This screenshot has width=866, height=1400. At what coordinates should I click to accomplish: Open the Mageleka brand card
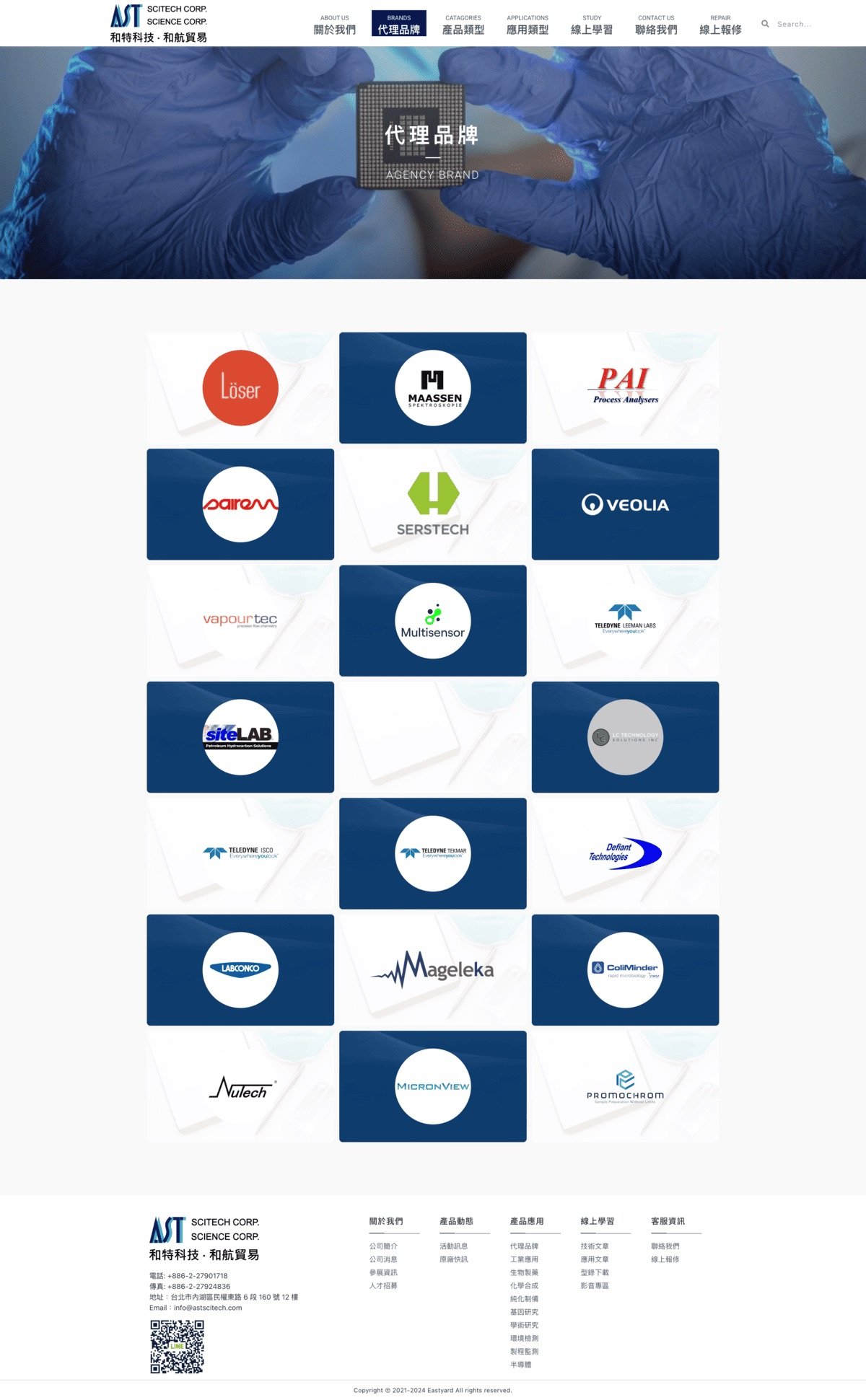point(433,969)
